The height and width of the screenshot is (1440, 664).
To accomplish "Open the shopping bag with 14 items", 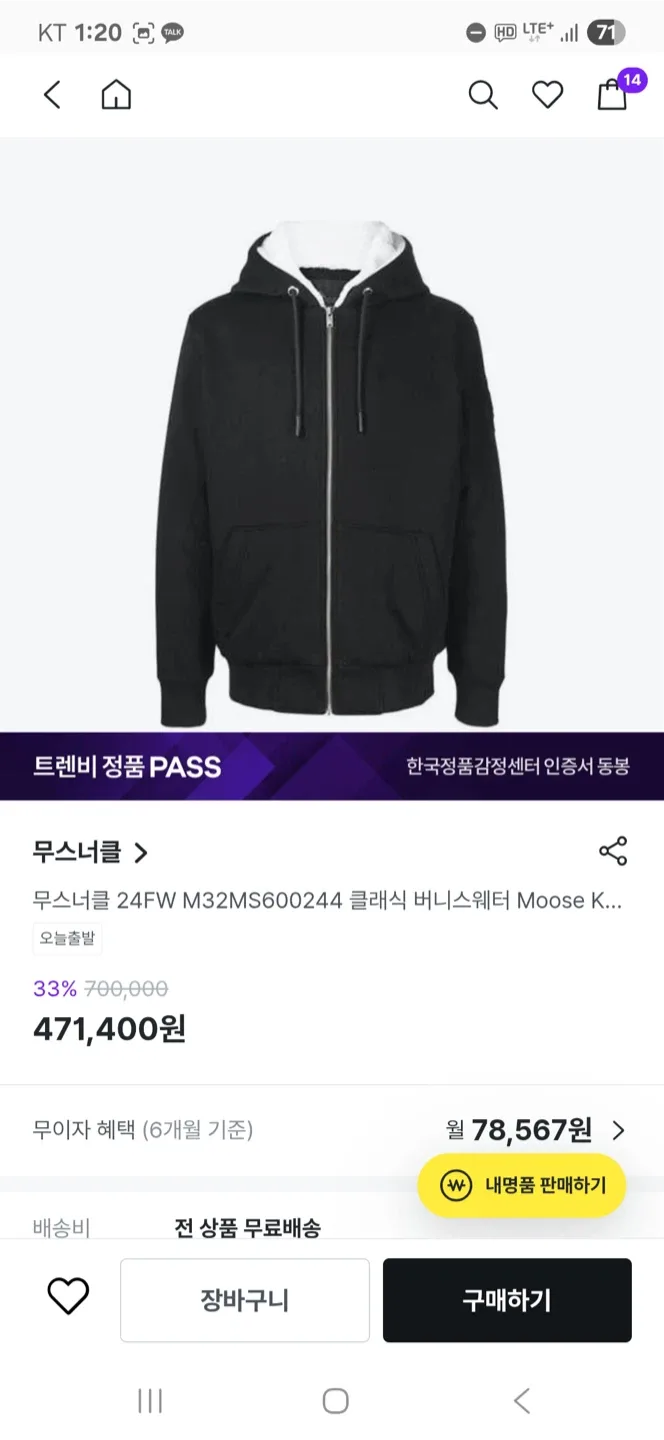I will pos(612,94).
